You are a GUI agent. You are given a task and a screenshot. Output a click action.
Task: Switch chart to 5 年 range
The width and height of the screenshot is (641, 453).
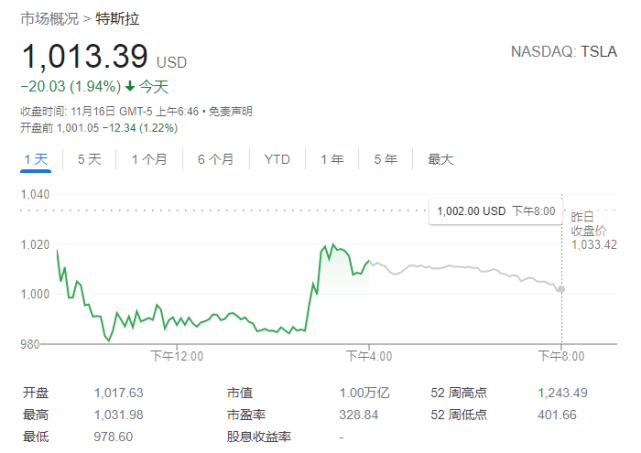point(385,159)
